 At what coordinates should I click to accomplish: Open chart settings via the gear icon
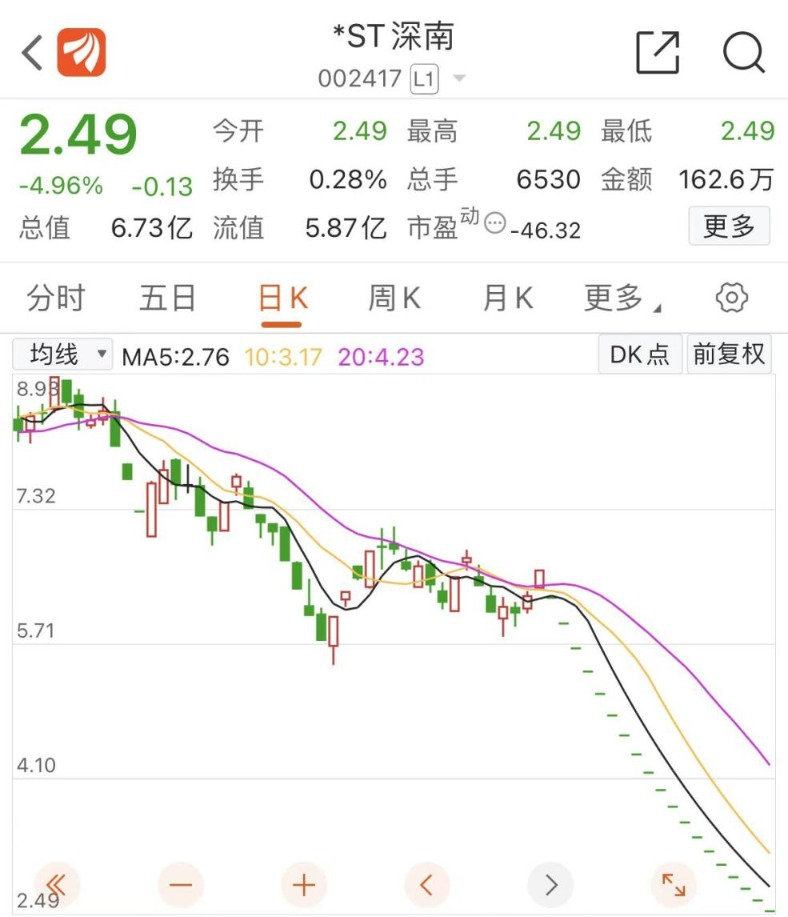pos(731,297)
